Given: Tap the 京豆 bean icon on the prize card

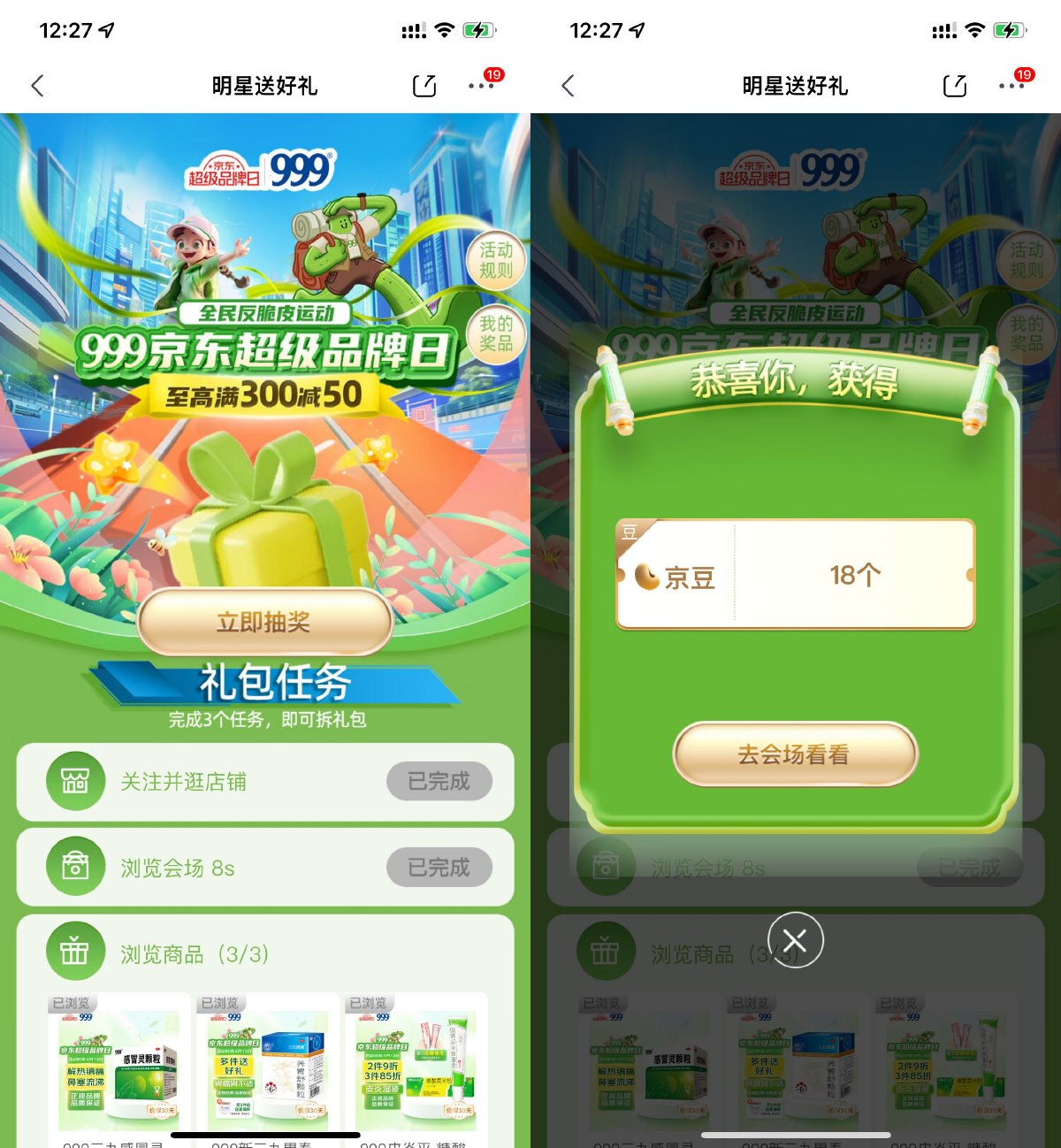Looking at the screenshot, I should point(648,575).
